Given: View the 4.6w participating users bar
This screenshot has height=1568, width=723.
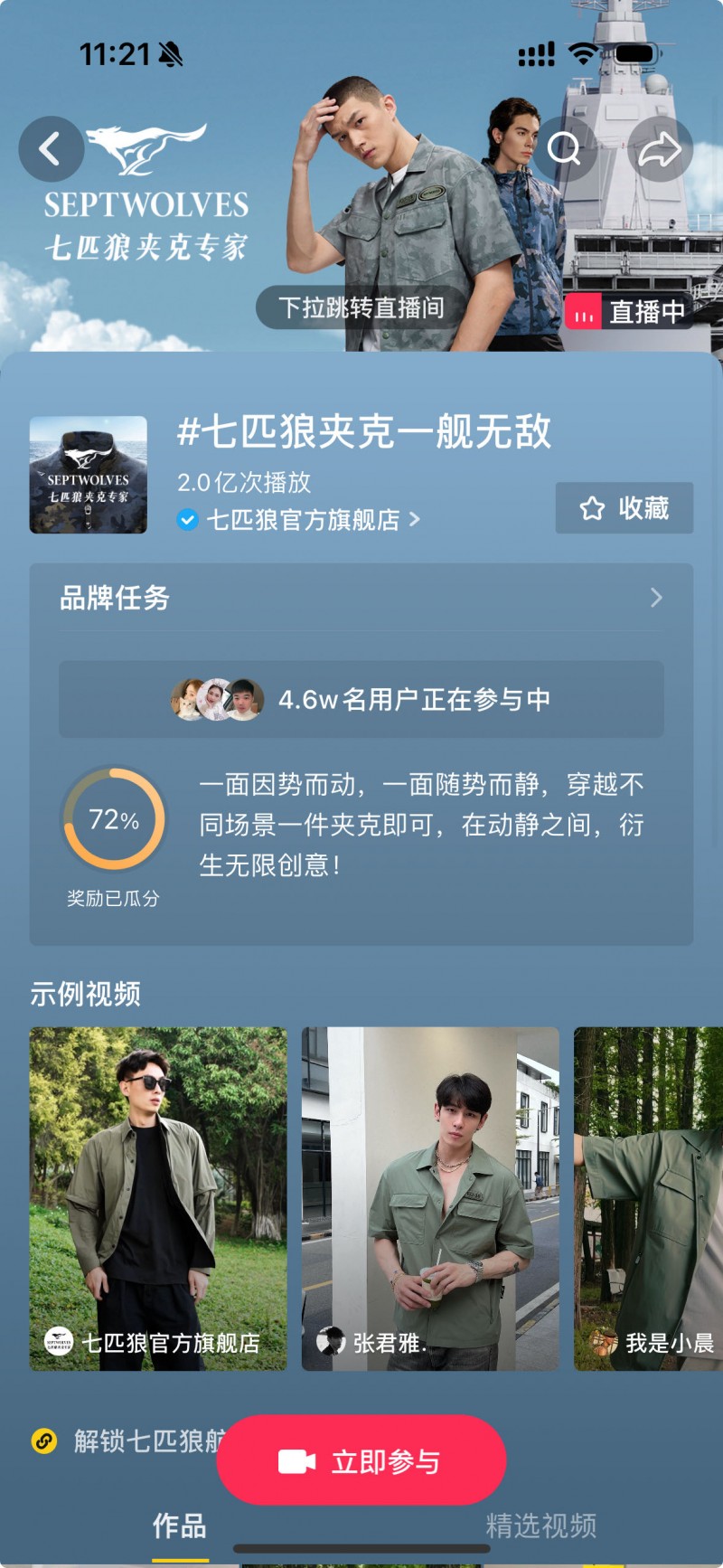Looking at the screenshot, I should pyautogui.click(x=361, y=699).
